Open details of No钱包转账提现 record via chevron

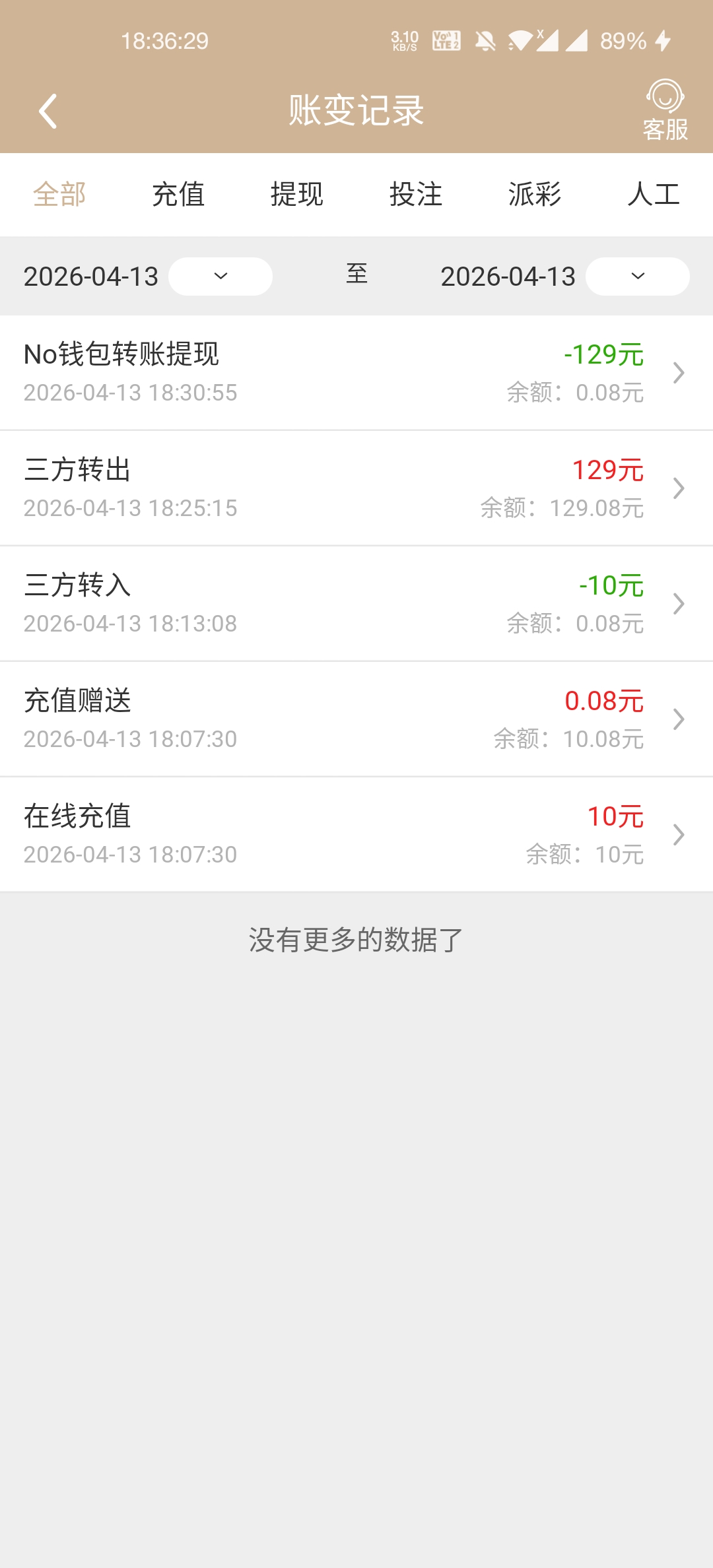pyautogui.click(x=677, y=372)
